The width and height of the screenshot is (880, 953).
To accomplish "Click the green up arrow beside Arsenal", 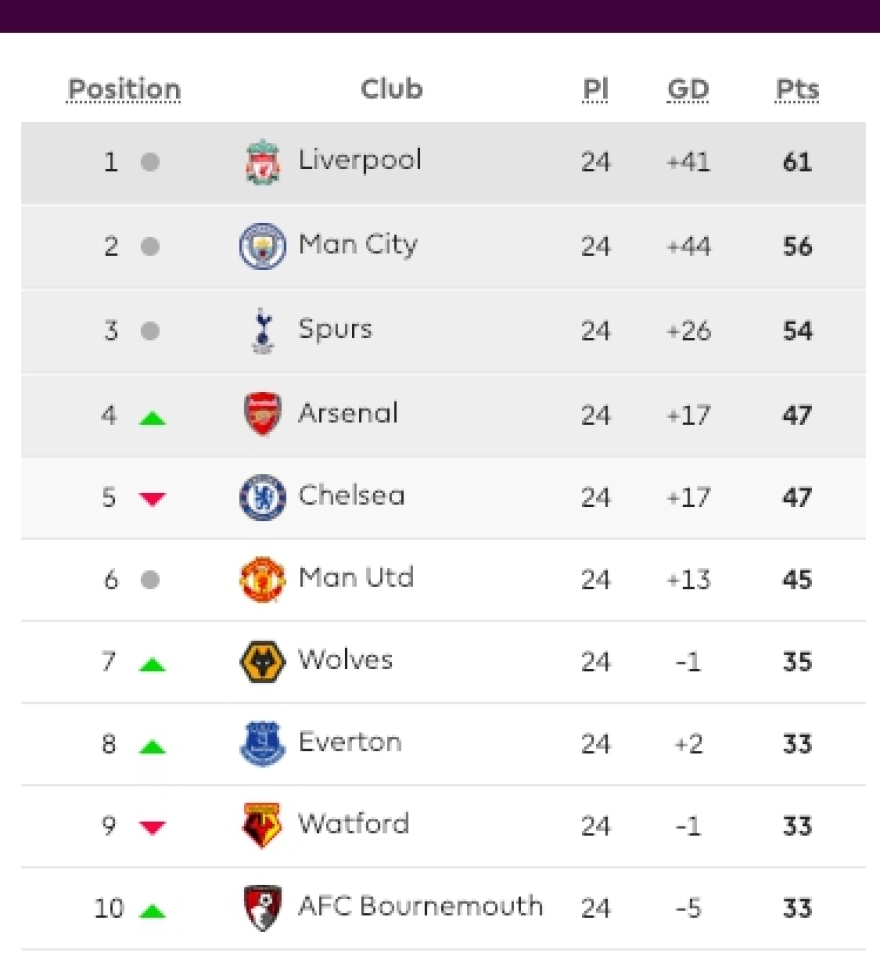I will point(150,415).
